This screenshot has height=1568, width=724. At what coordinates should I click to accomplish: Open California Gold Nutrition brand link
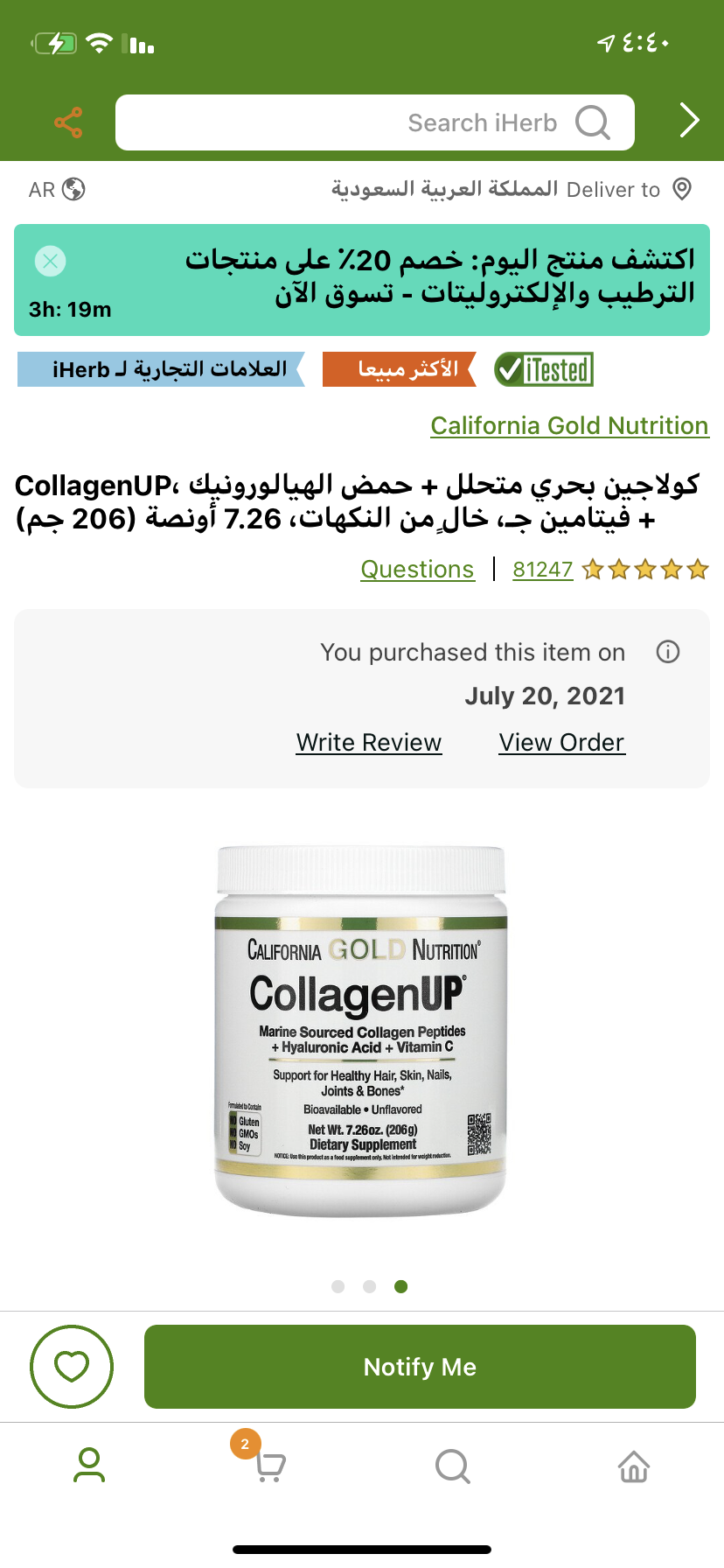569,425
